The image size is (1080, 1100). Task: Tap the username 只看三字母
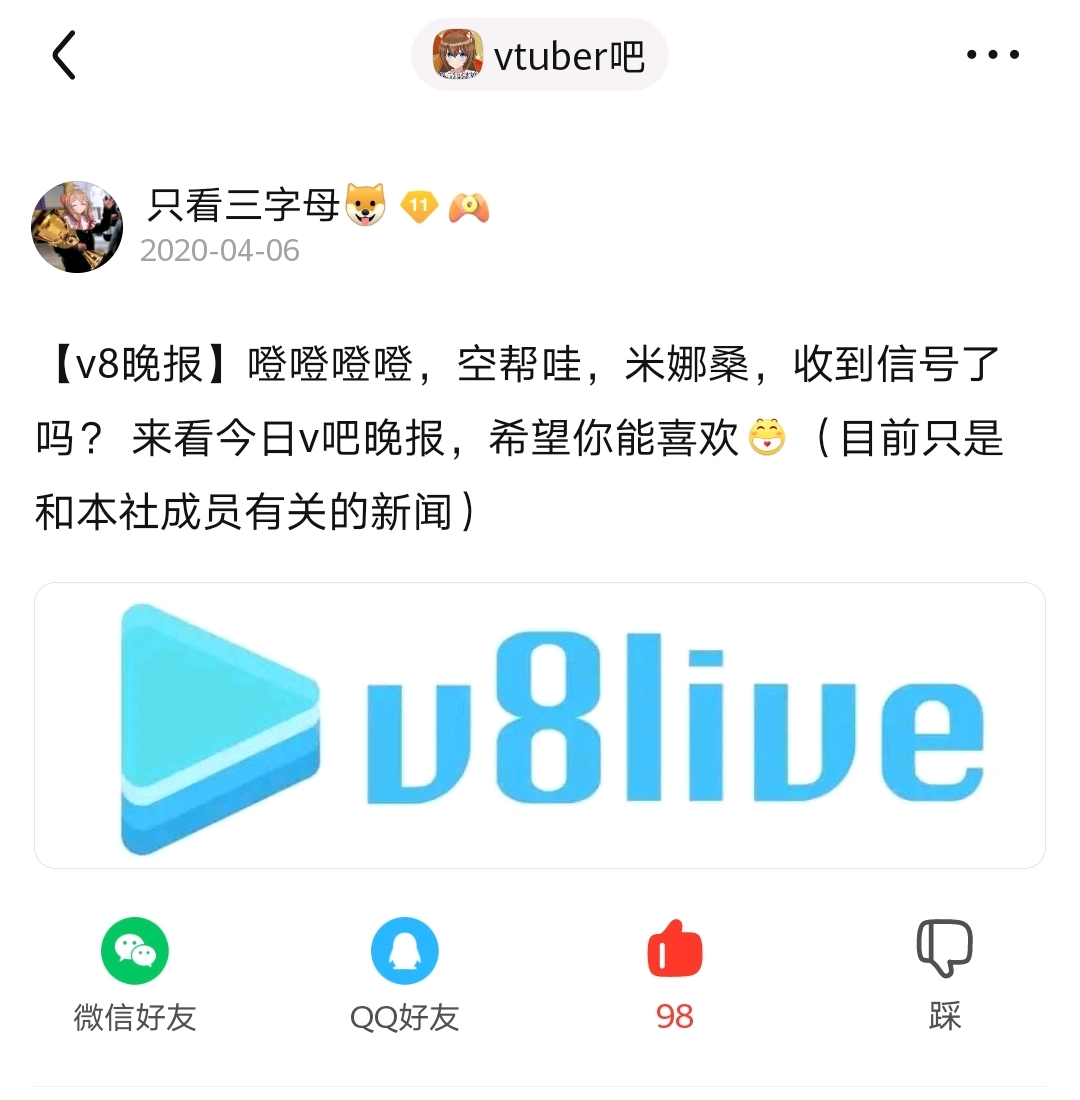244,205
